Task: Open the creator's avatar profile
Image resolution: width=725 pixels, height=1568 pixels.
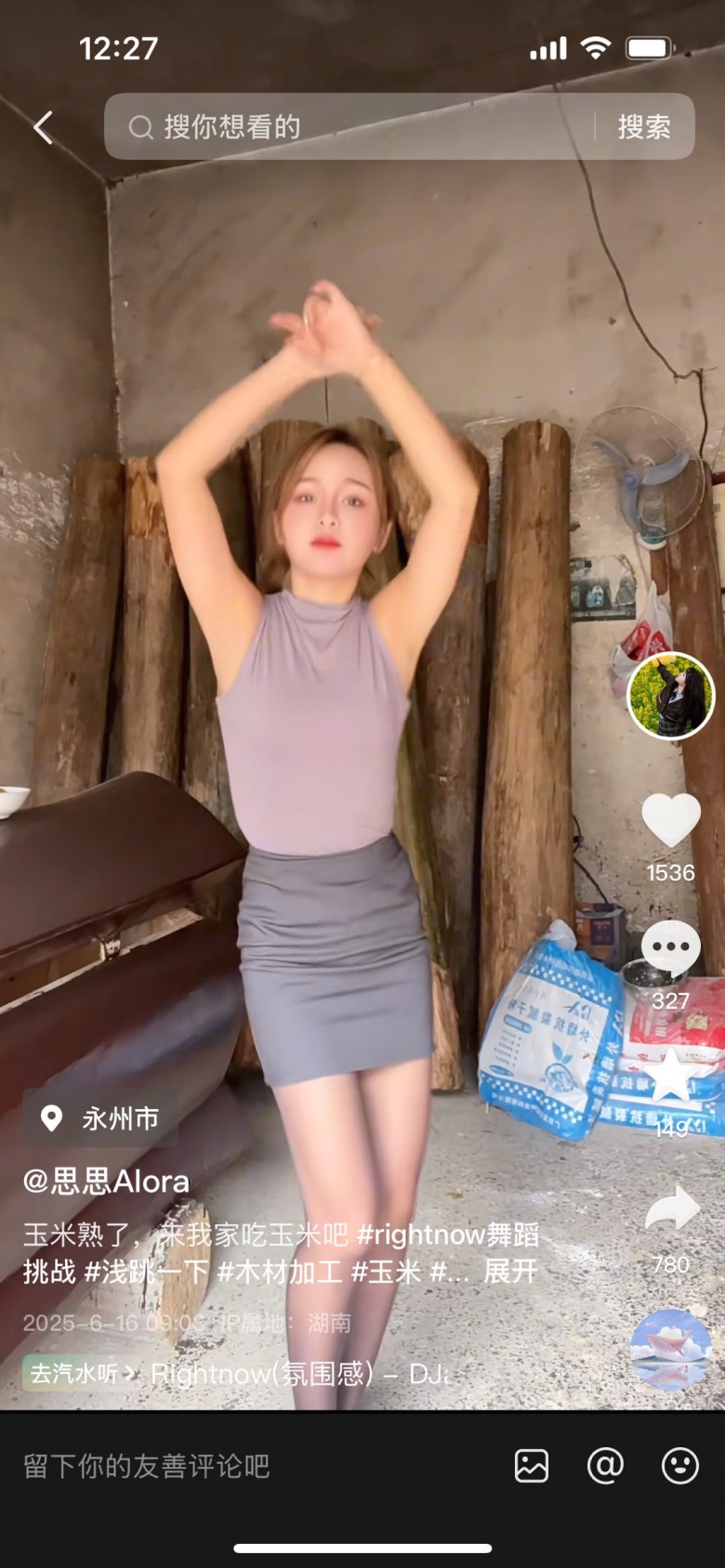Action: click(670, 696)
